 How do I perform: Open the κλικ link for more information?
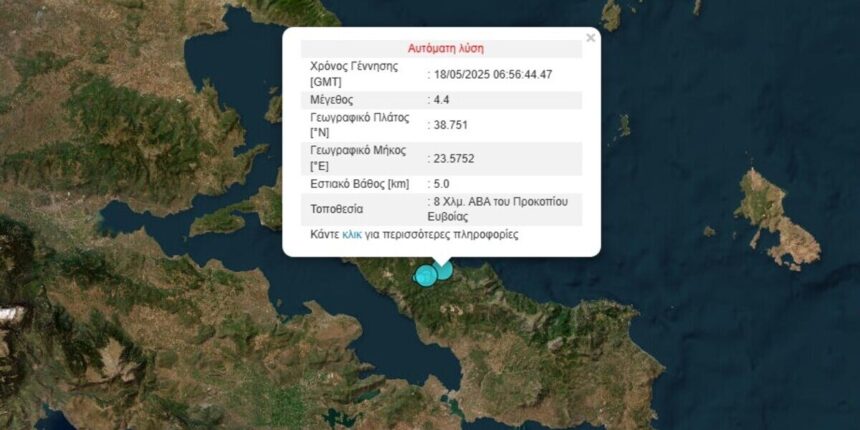click(351, 235)
